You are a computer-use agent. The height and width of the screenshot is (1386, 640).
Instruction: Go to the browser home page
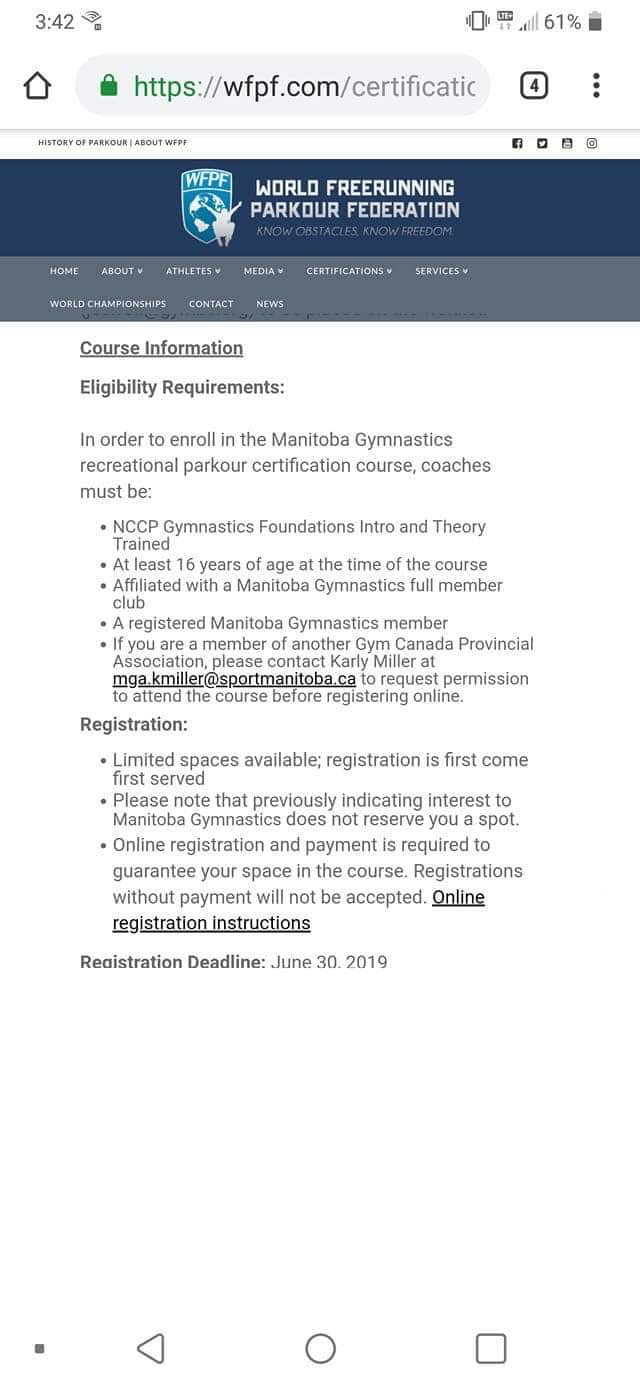(x=37, y=87)
